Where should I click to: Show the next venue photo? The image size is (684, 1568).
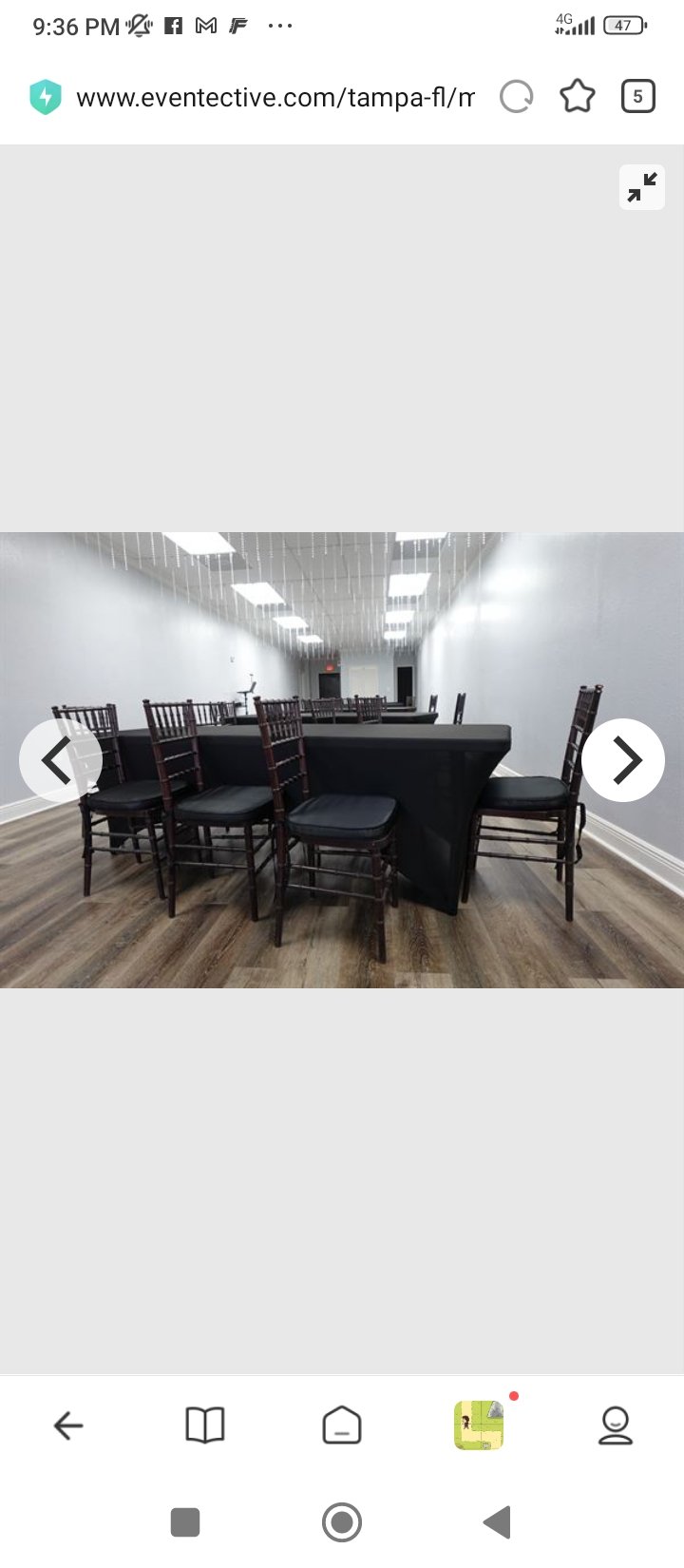click(x=623, y=760)
